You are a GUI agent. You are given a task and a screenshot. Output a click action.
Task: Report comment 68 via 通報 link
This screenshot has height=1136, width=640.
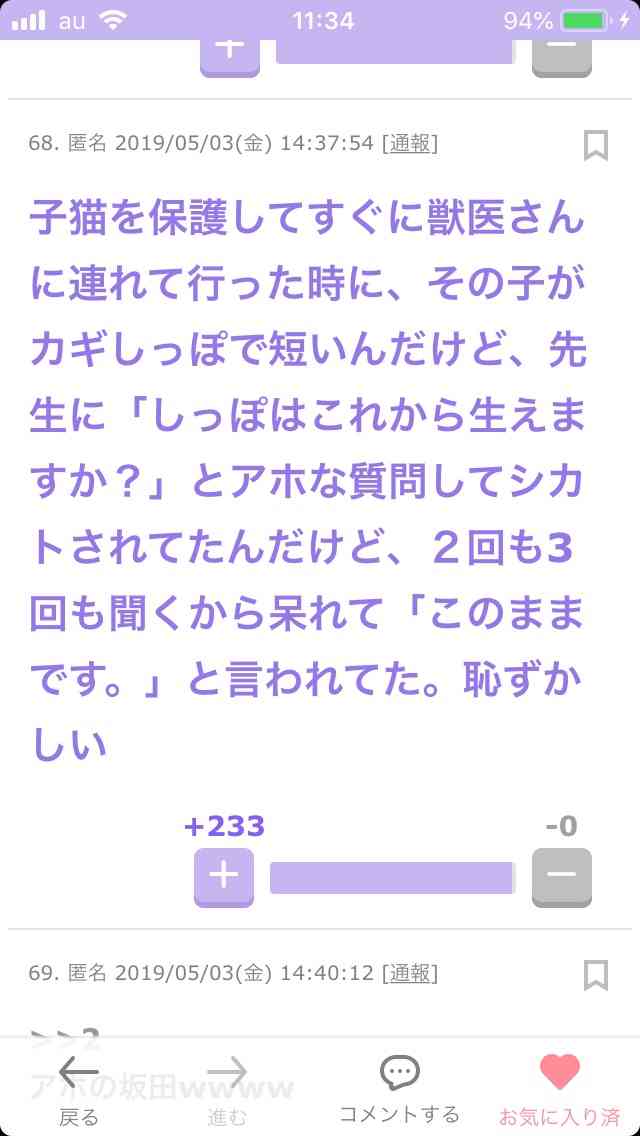pyautogui.click(x=410, y=143)
